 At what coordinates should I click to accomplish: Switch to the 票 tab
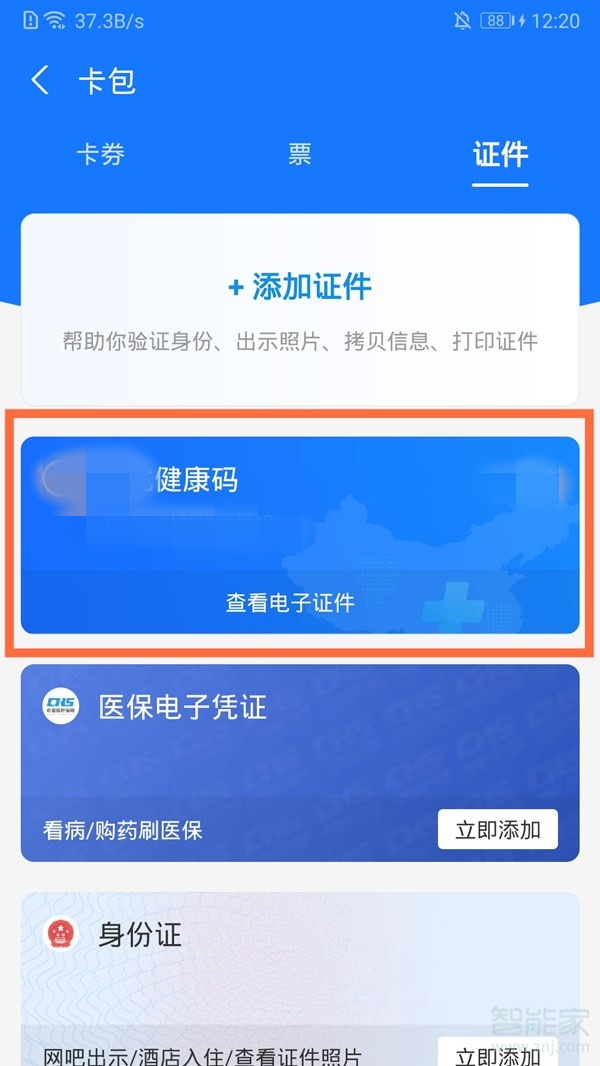300,155
